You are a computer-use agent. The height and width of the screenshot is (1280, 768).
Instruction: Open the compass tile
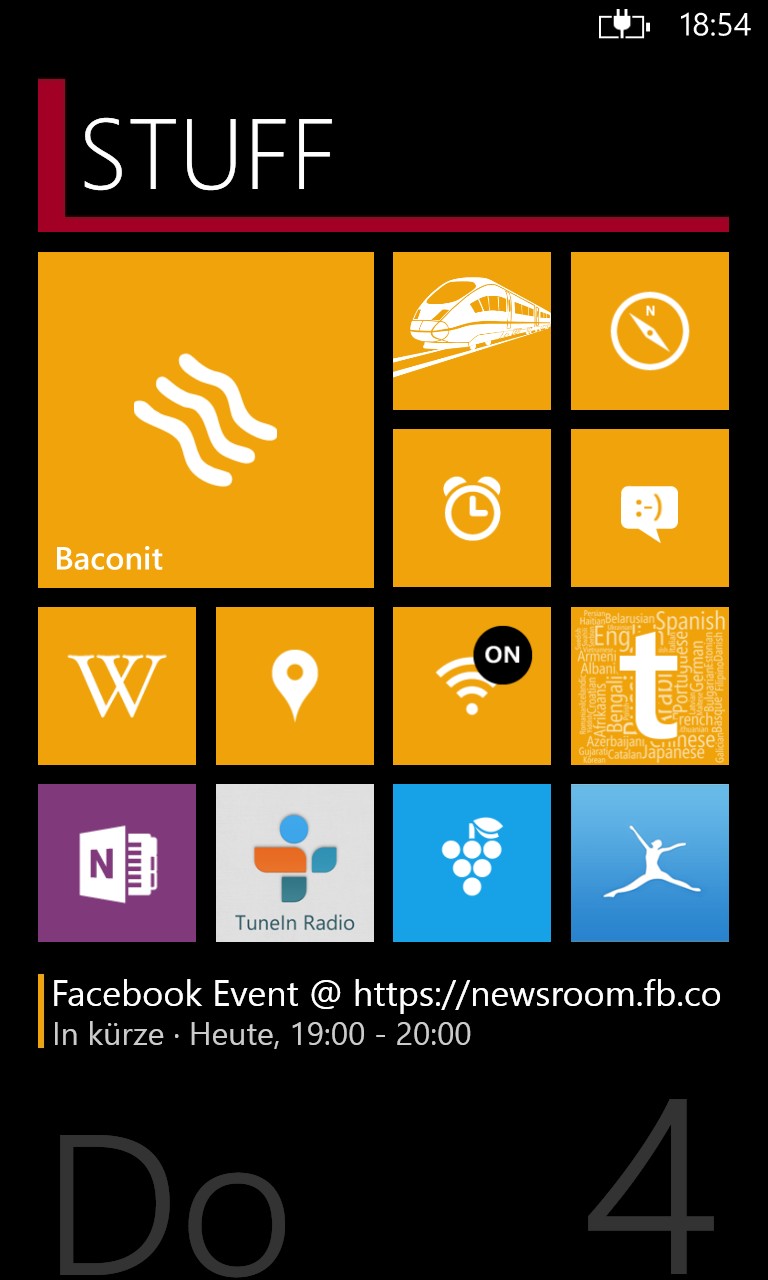[650, 331]
